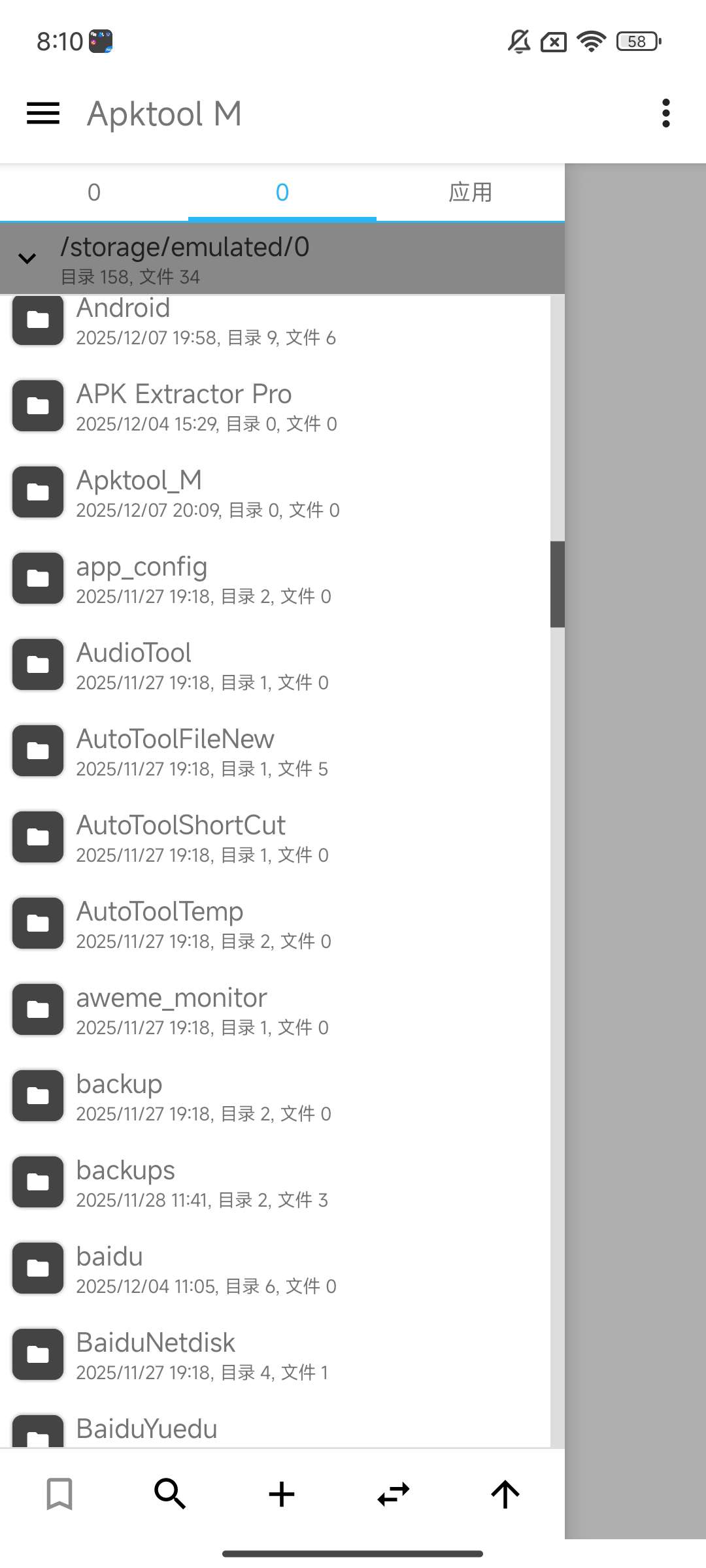
Task: Open the bookmarks icon in the bottom toolbar
Action: pos(59,1494)
